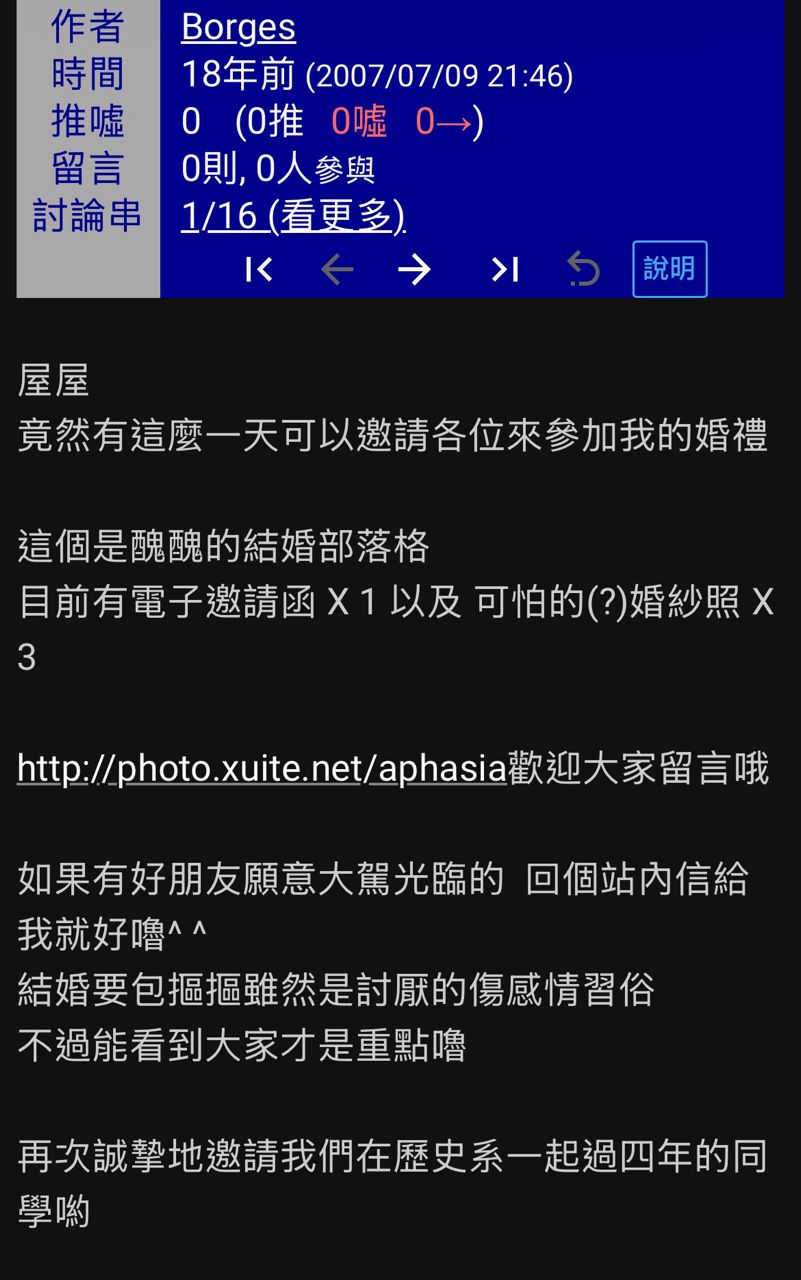801x1280 pixels.
Task: Open the 1/16 thread list link
Action: tap(292, 215)
